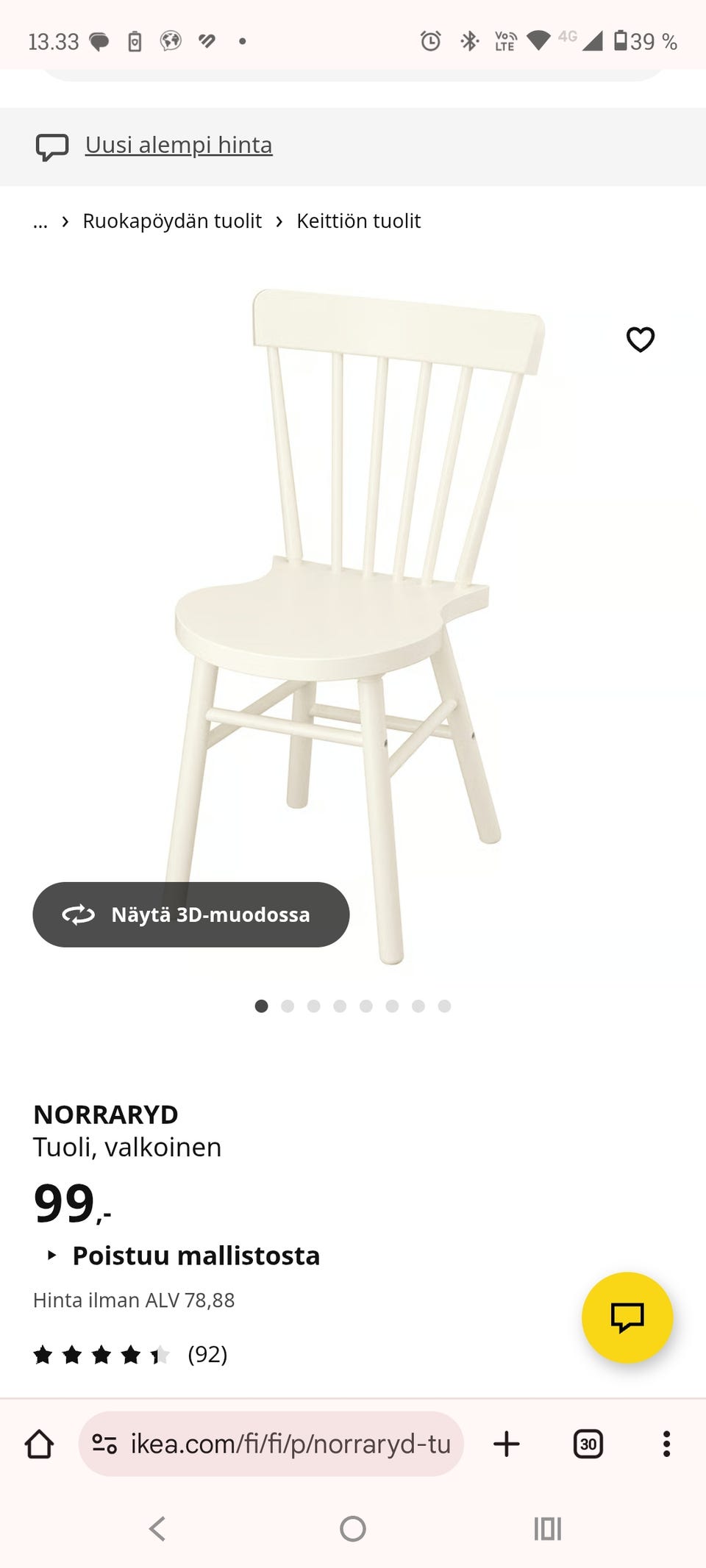The image size is (706, 1568).
Task: Go to the browser home page
Action: click(40, 1444)
